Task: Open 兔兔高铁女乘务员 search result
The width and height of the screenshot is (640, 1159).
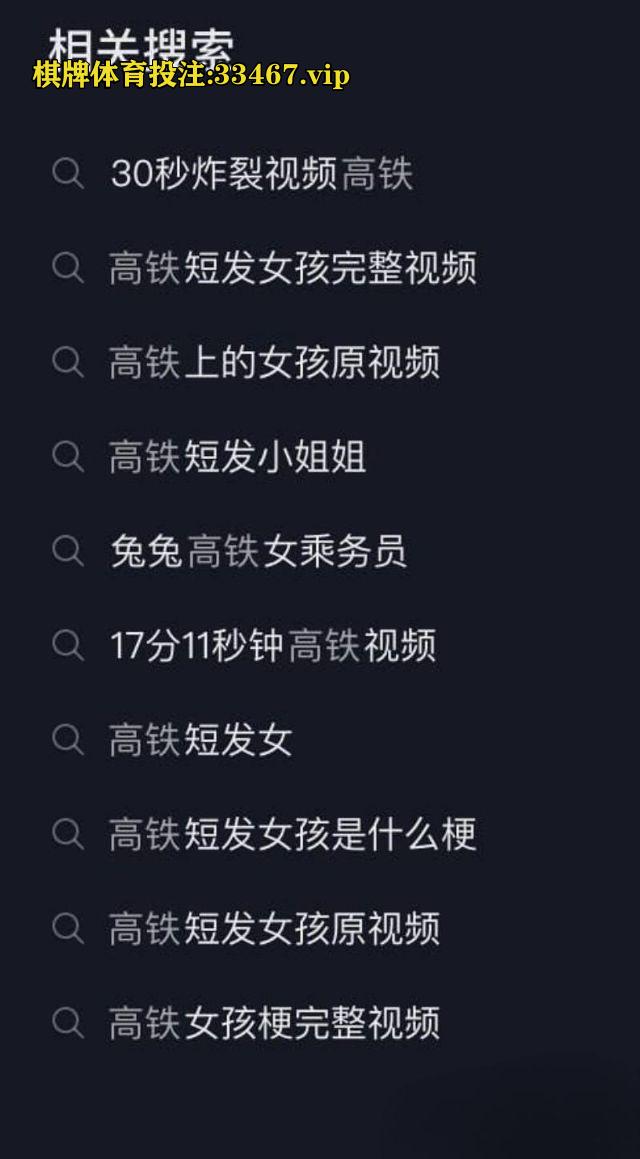Action: 258,552
